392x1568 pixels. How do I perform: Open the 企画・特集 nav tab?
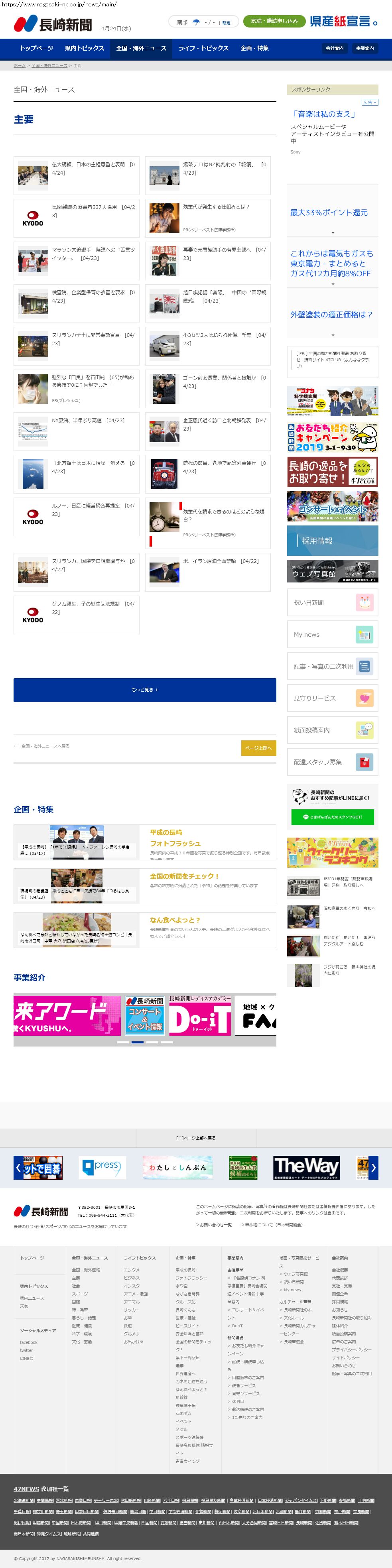[254, 48]
